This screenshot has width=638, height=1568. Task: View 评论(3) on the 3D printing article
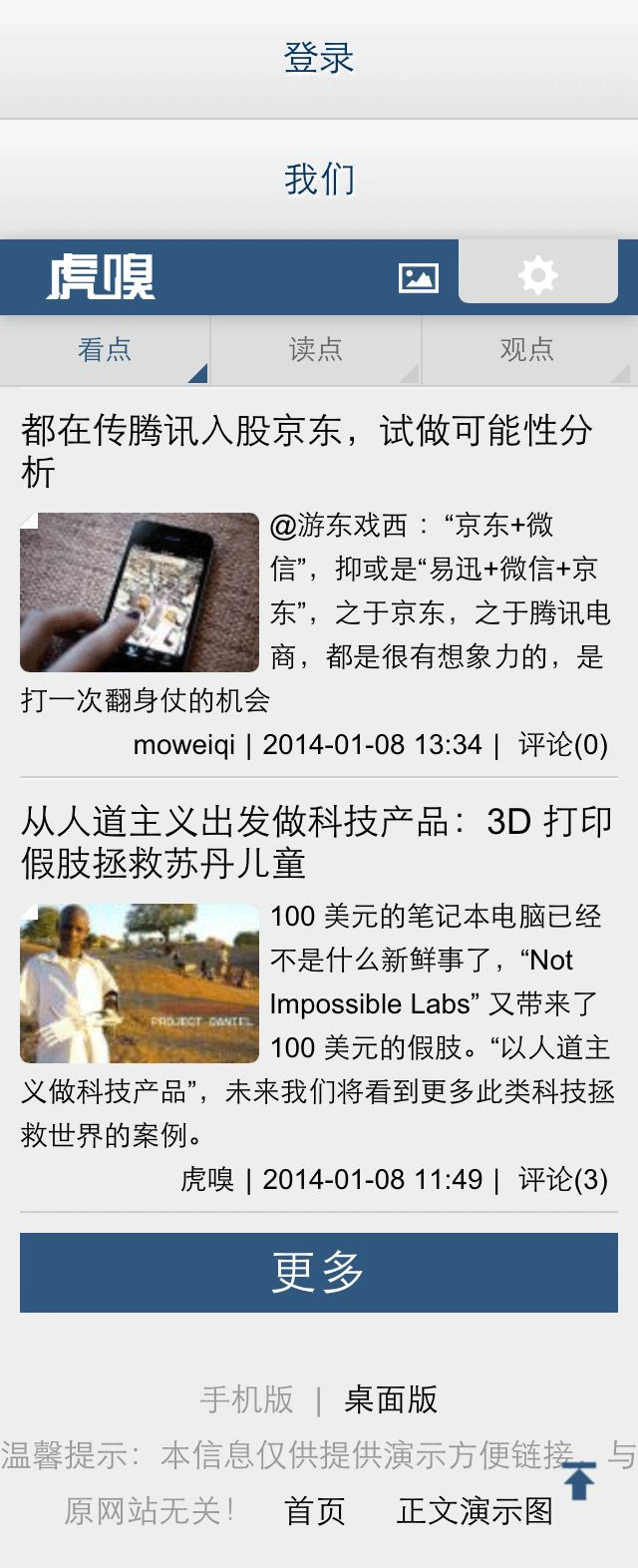pyautogui.click(x=562, y=1180)
